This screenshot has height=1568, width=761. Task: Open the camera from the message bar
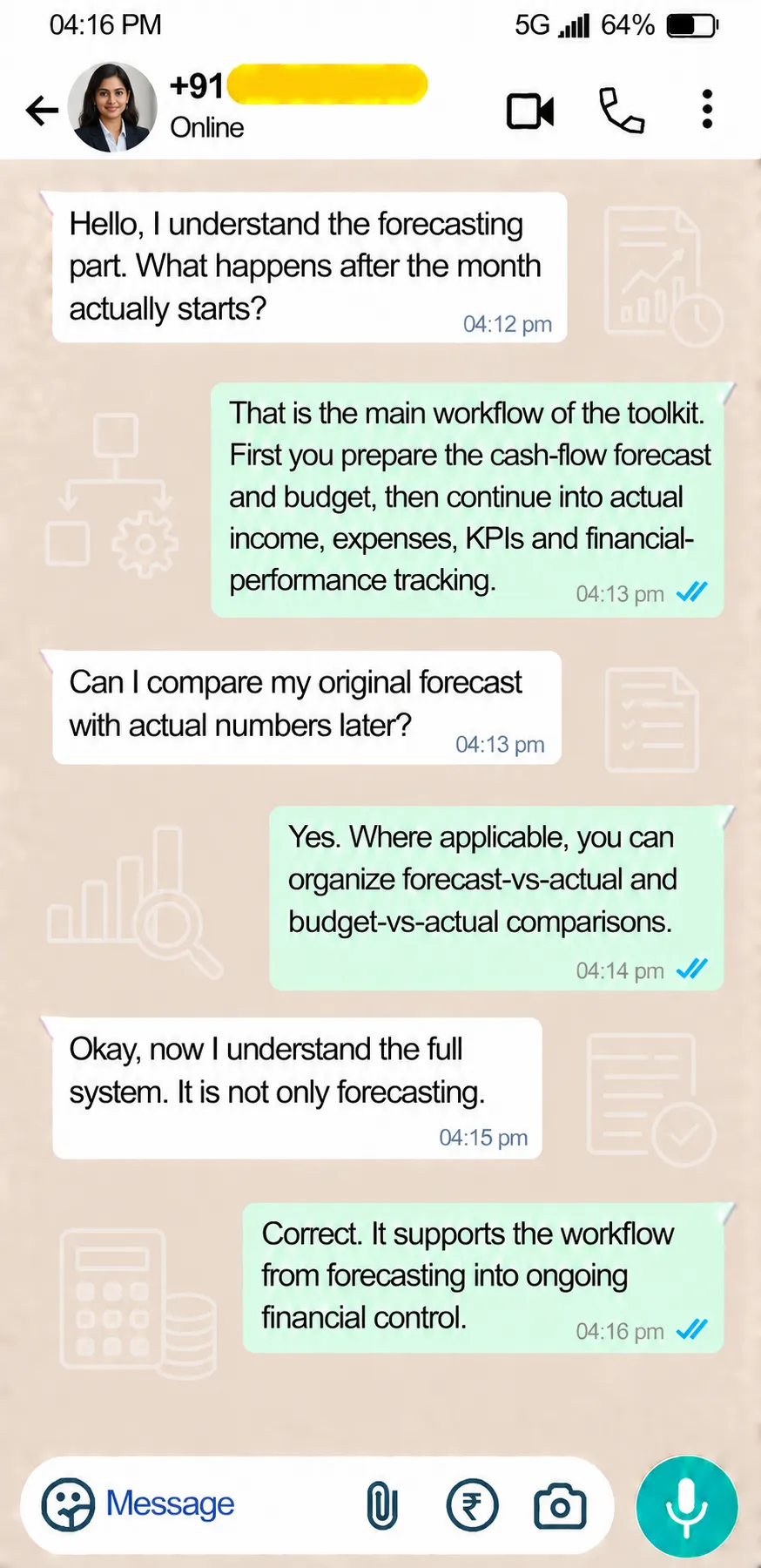[x=560, y=1506]
